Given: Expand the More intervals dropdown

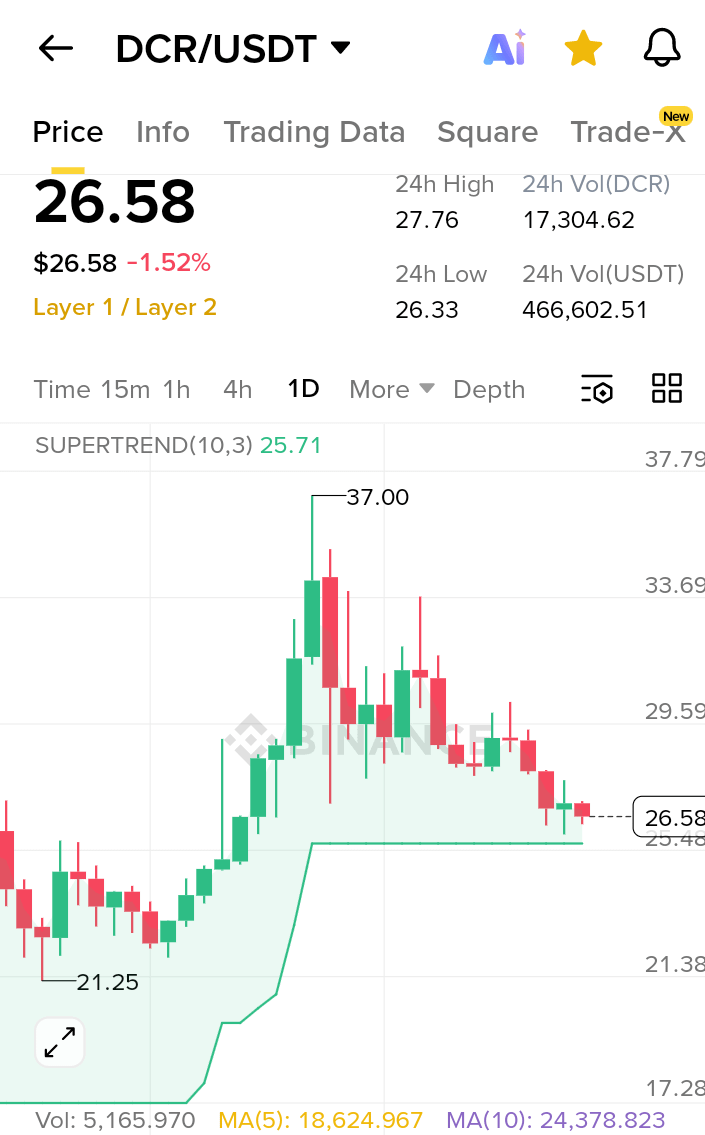Looking at the screenshot, I should click(391, 389).
